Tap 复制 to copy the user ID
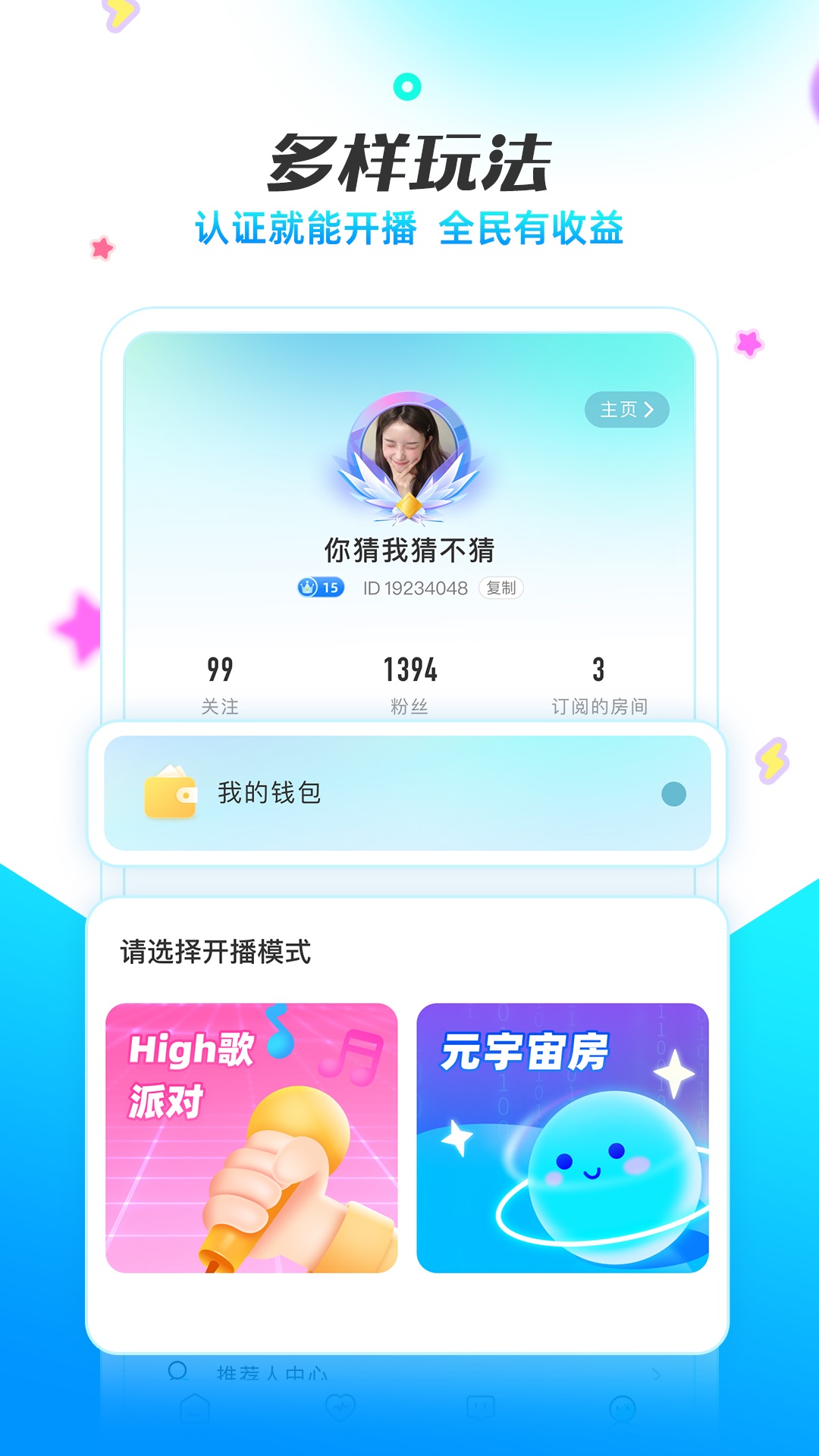The height and width of the screenshot is (1456, 819). tap(502, 588)
